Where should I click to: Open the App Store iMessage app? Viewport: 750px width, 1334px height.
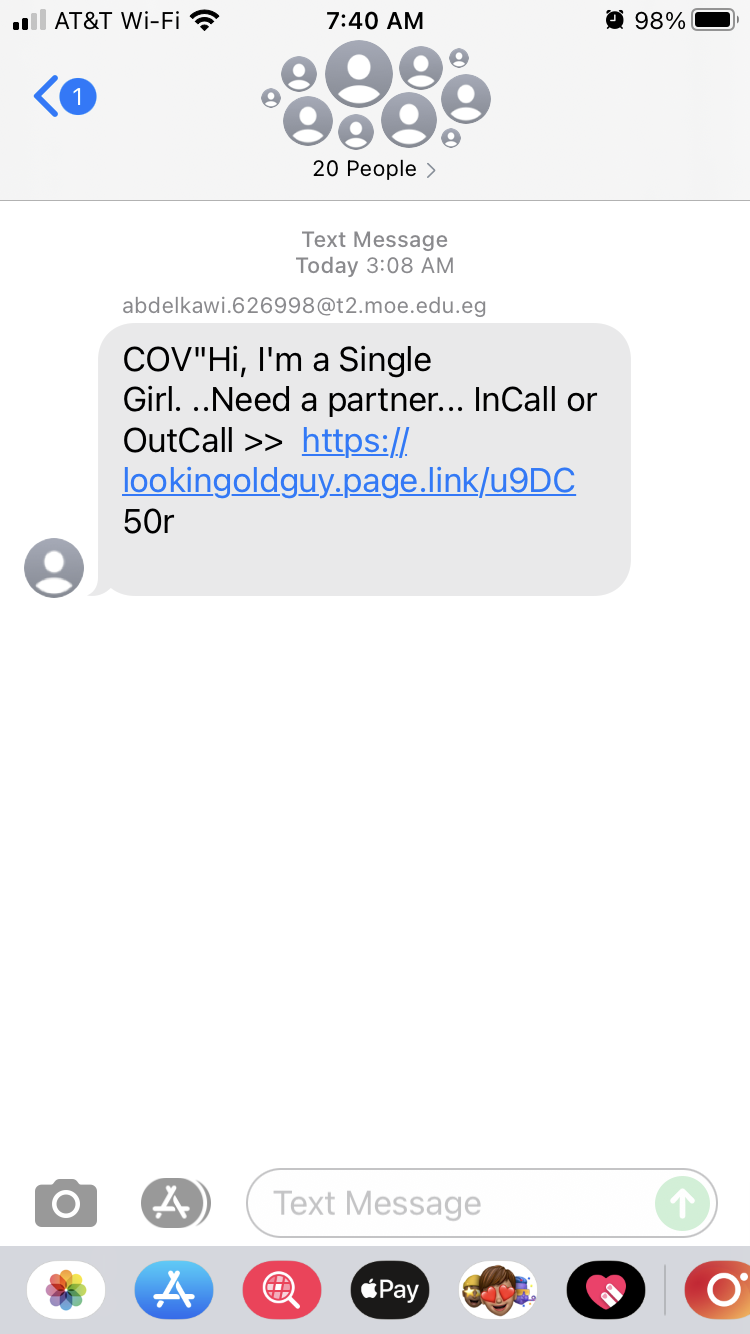point(174,1290)
